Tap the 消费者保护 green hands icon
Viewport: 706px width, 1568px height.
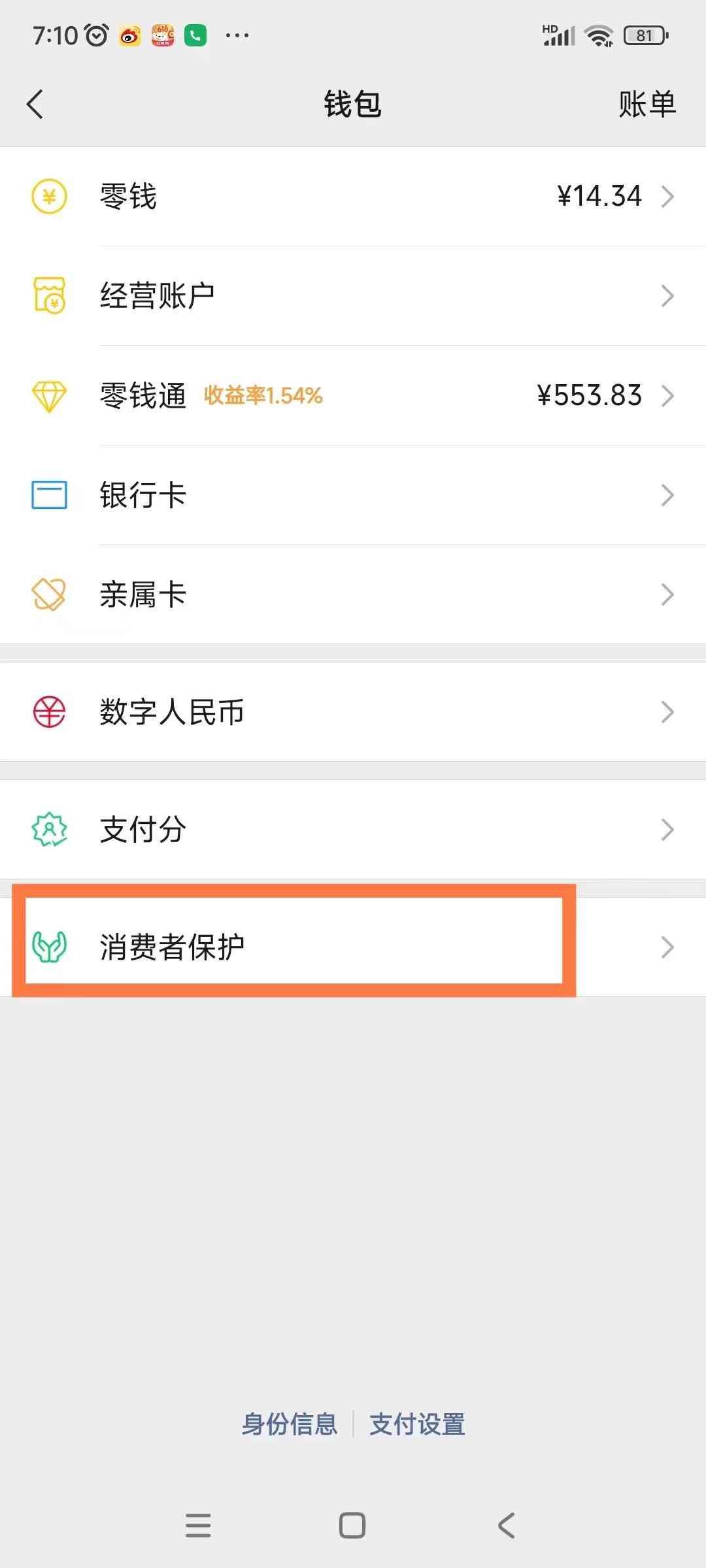coord(50,947)
